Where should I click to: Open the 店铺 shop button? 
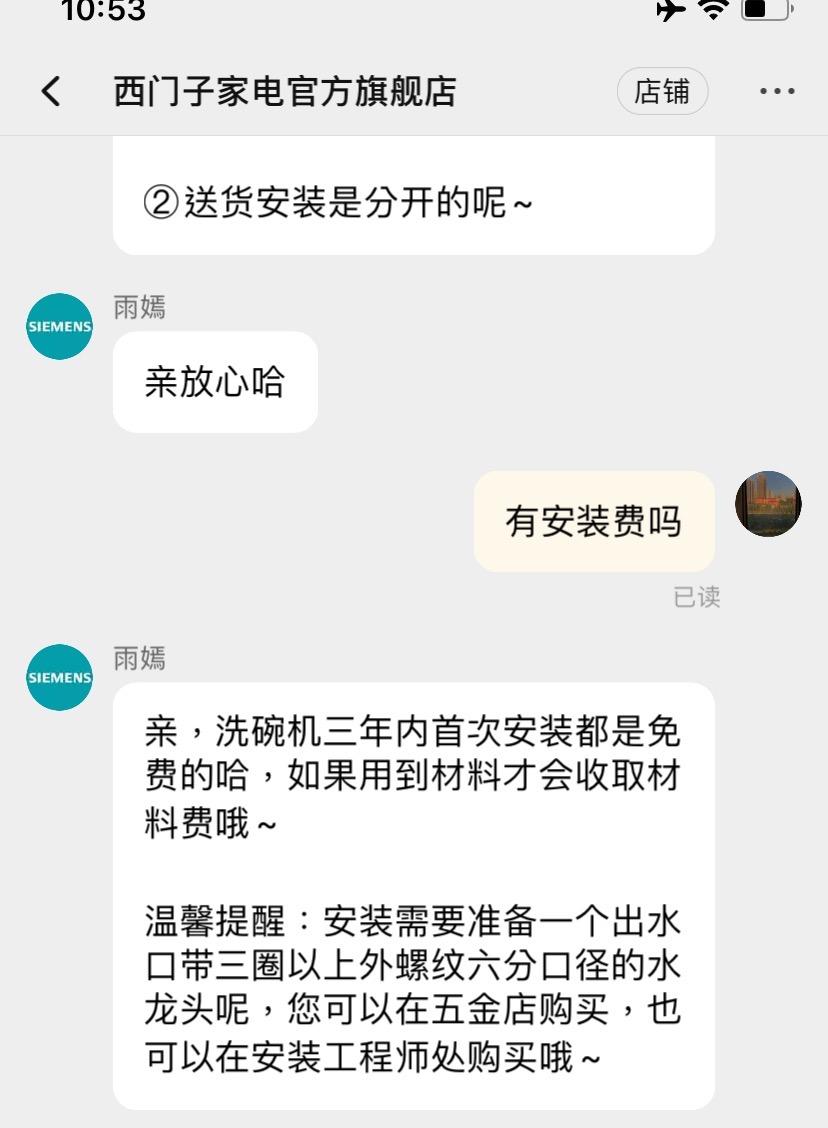coord(663,90)
